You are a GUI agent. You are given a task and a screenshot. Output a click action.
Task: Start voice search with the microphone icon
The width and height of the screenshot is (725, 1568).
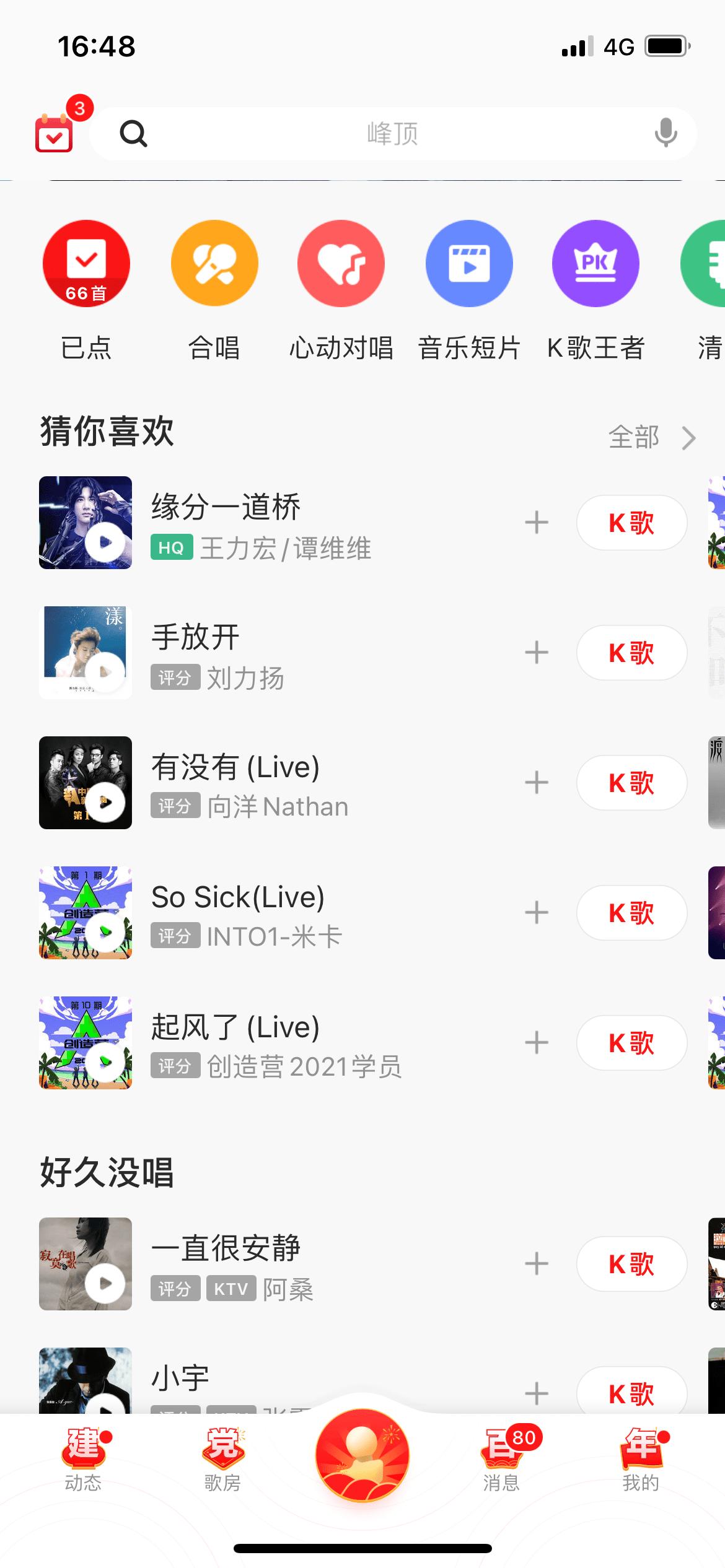(664, 133)
